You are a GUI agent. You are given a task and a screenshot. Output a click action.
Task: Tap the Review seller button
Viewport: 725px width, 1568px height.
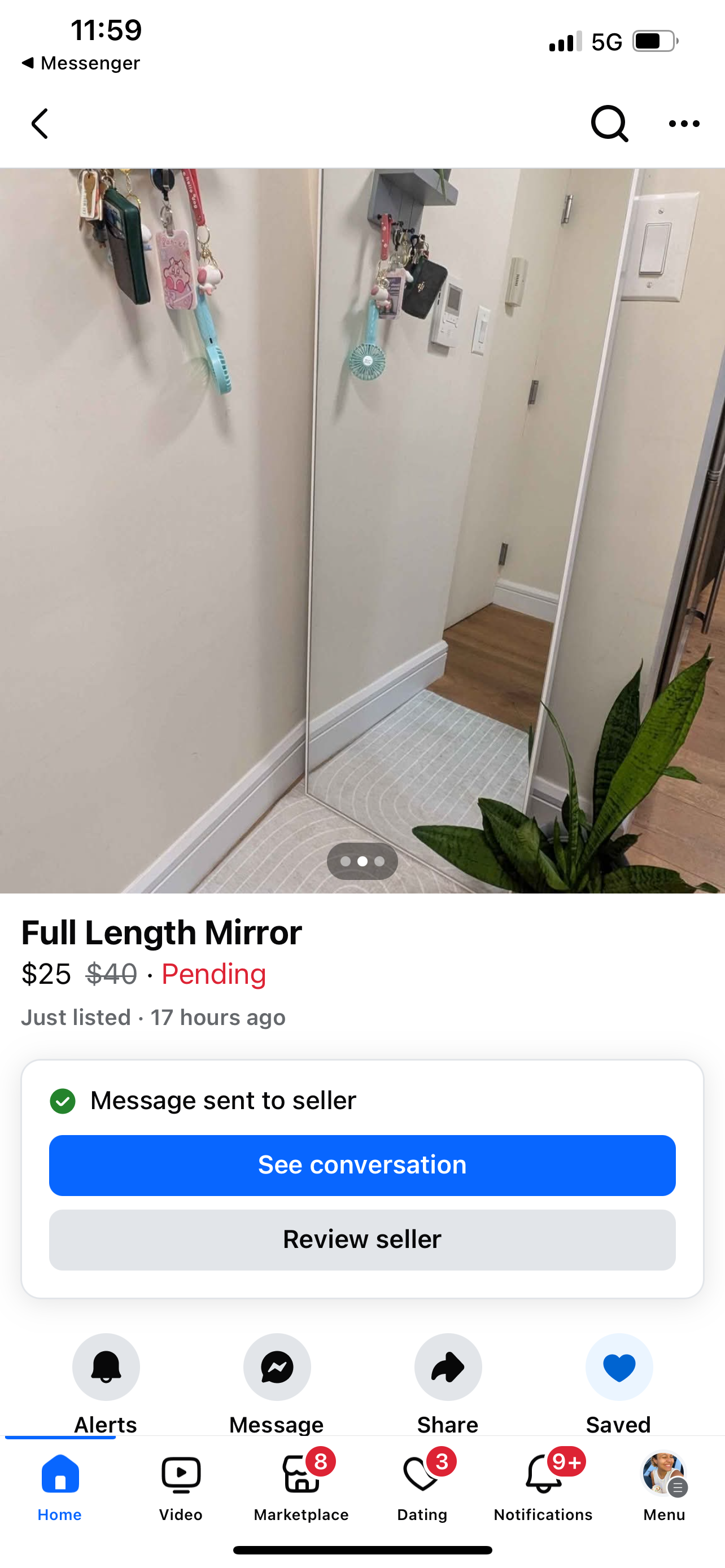tap(362, 1240)
